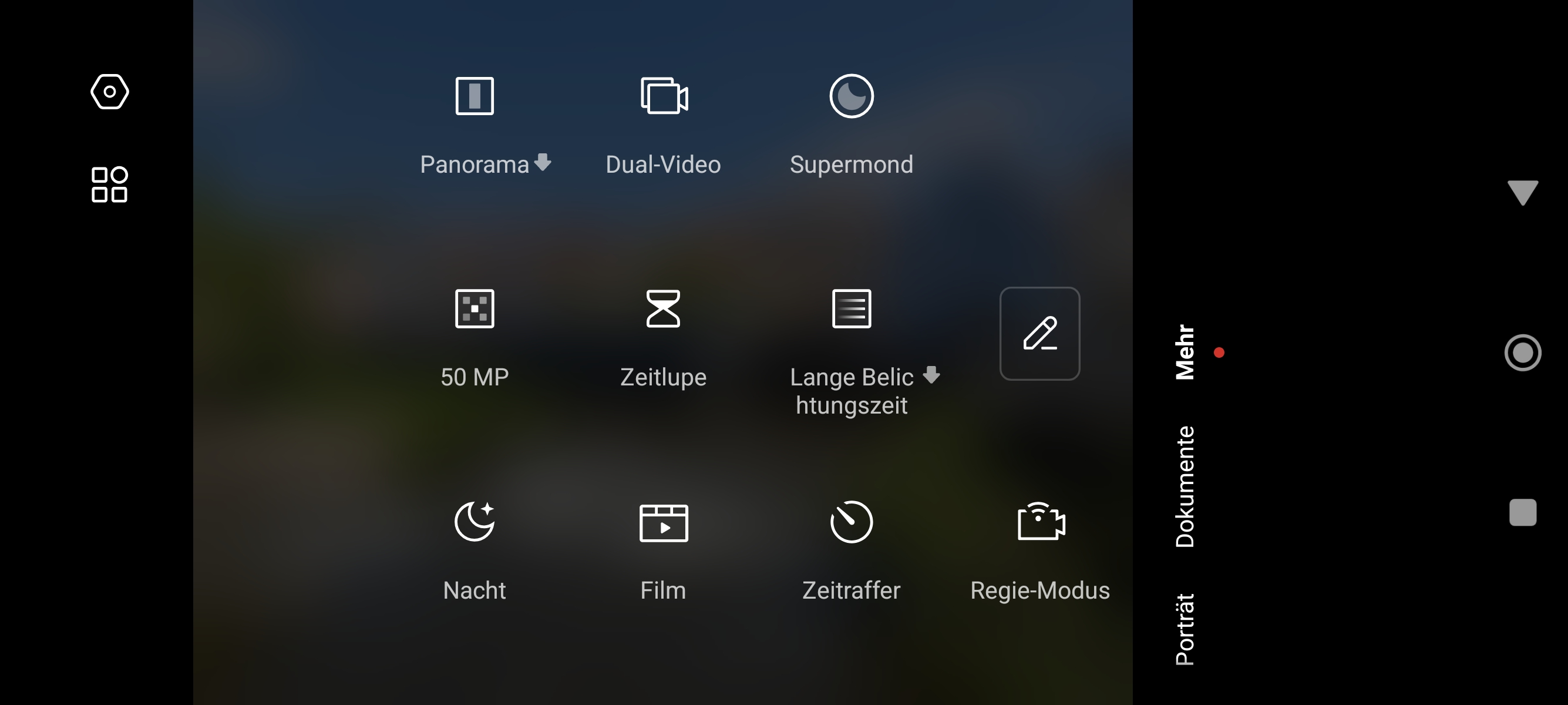Tap the system home circle button
The width and height of the screenshot is (1568, 705).
[x=1522, y=352]
